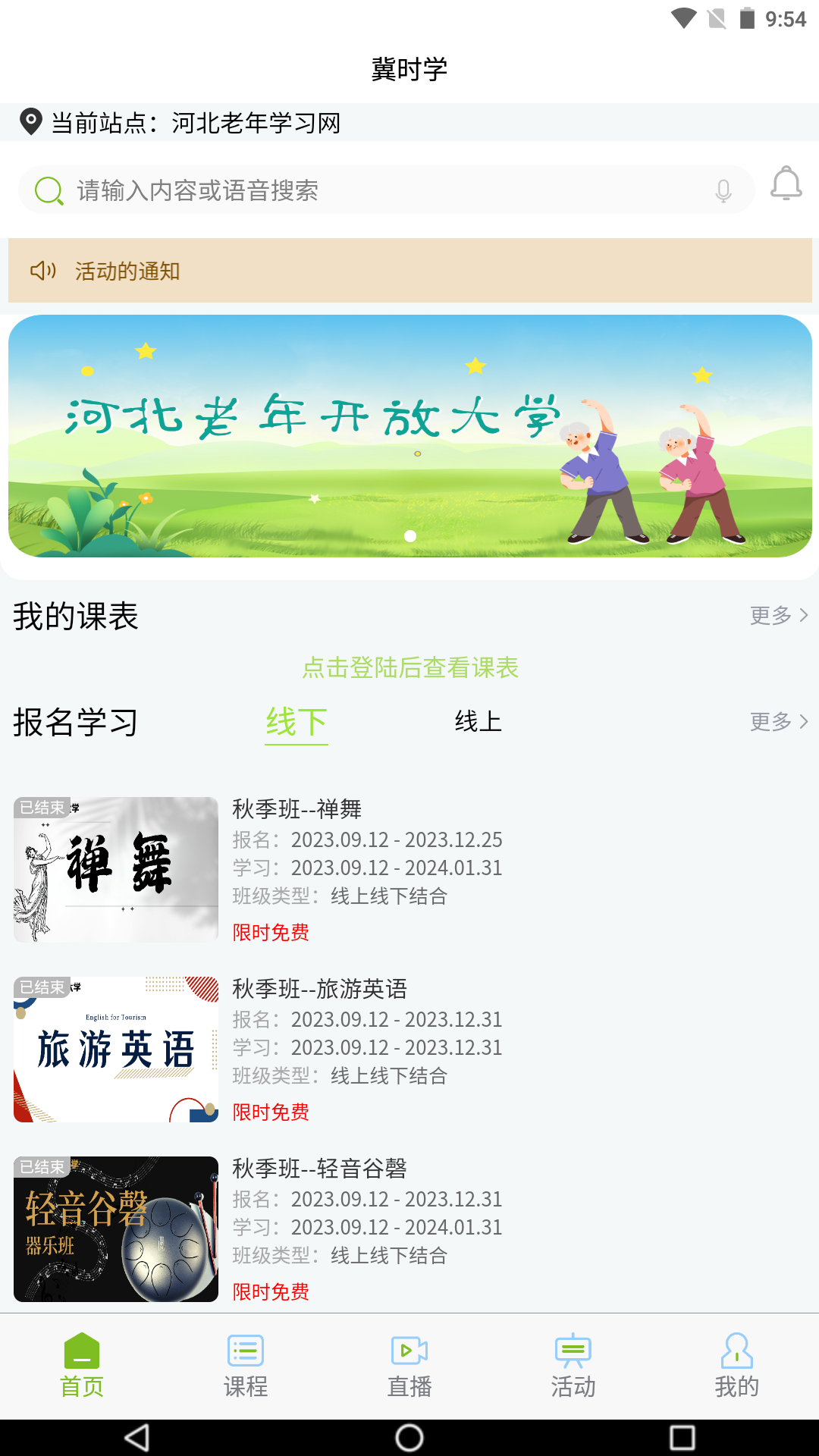
Task: Tap the carousel dot on the banner
Action: coord(409,535)
